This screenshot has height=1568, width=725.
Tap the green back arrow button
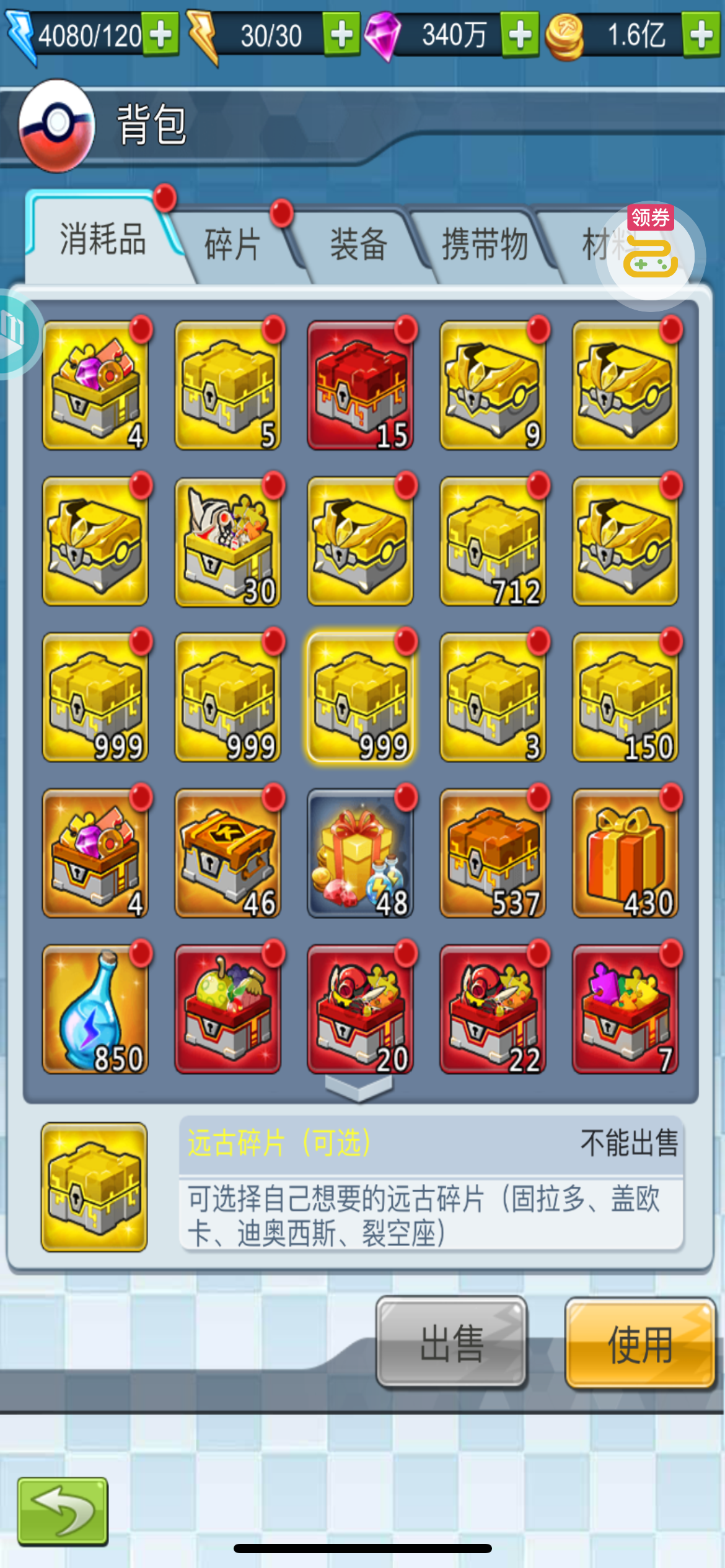[63, 1511]
